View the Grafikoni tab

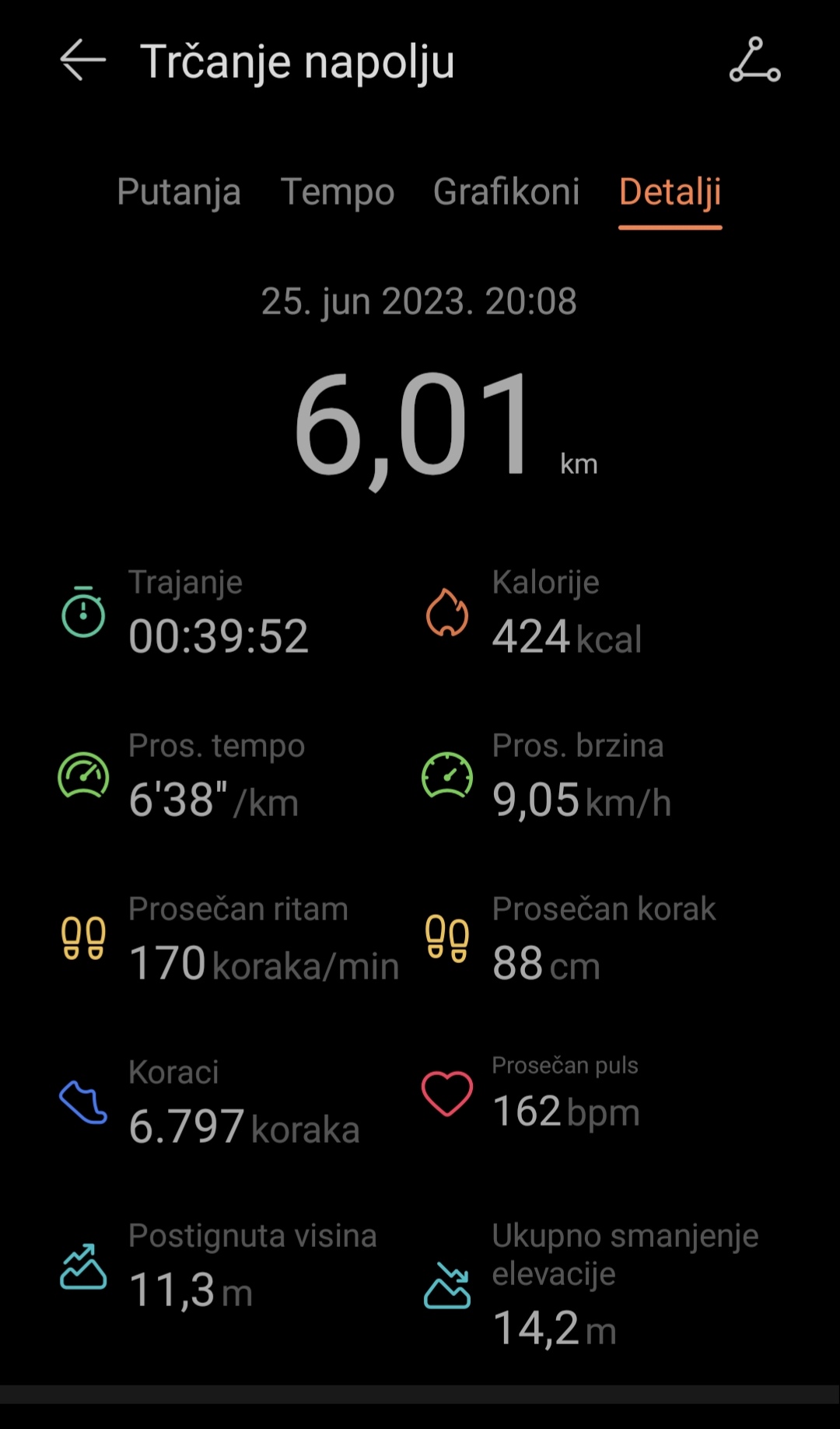pos(506,192)
